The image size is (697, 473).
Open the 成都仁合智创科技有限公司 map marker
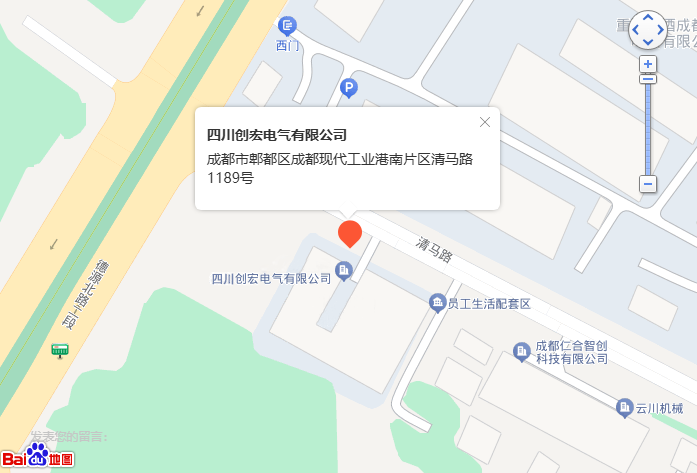(521, 351)
